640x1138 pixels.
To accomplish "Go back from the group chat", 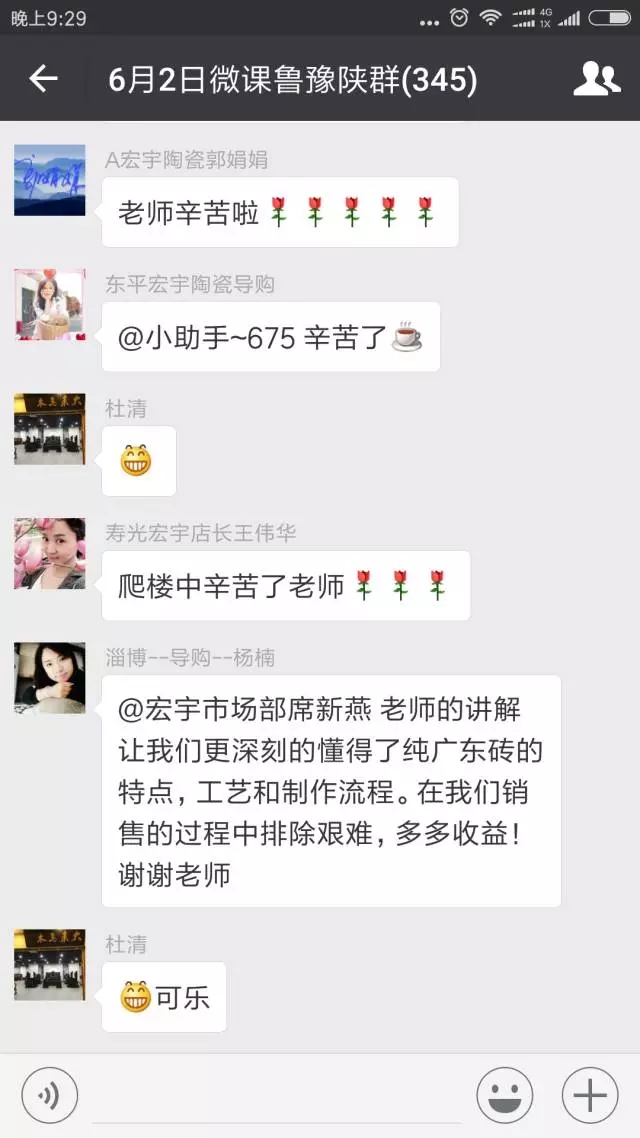I will [43, 79].
